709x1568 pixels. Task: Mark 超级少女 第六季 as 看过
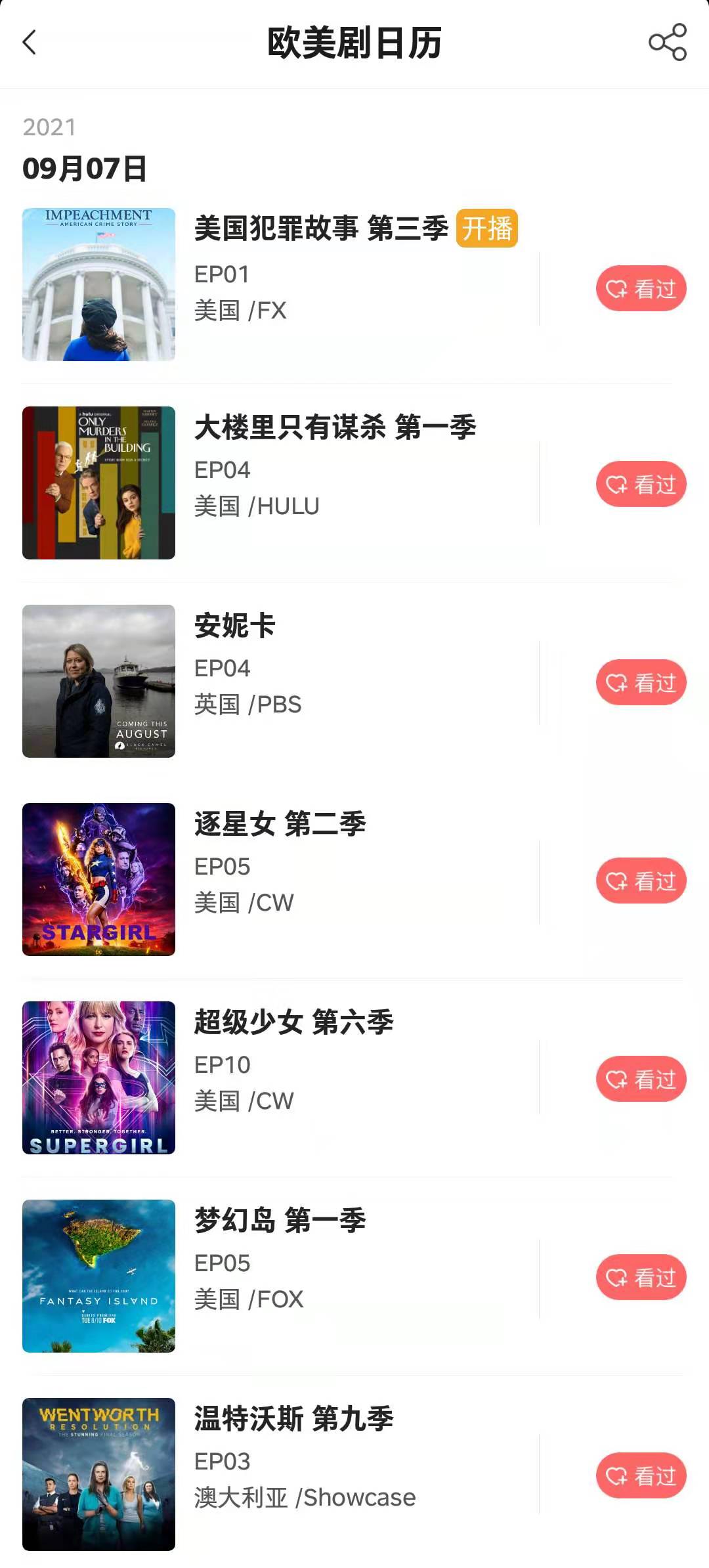coord(641,1079)
